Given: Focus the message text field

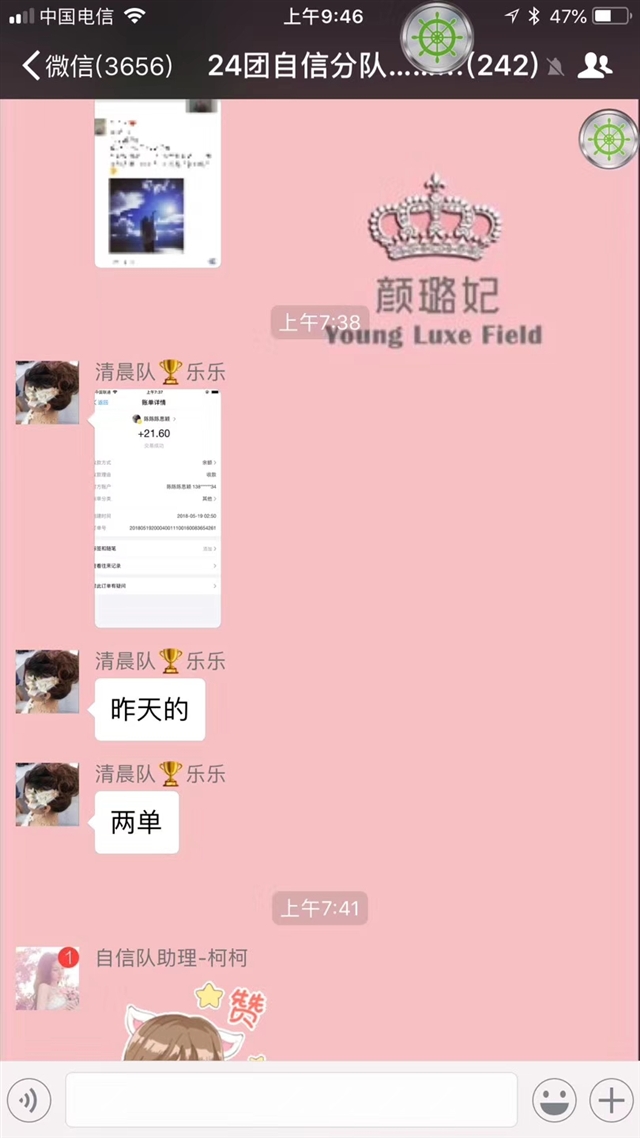Looking at the screenshot, I should [291, 1100].
